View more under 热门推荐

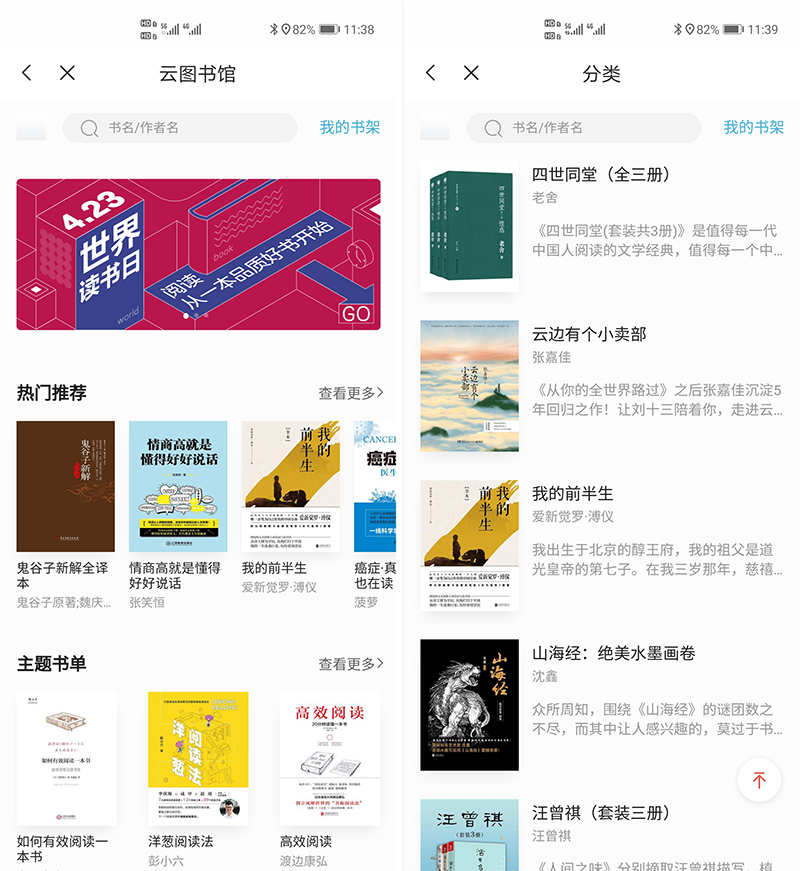(x=350, y=393)
